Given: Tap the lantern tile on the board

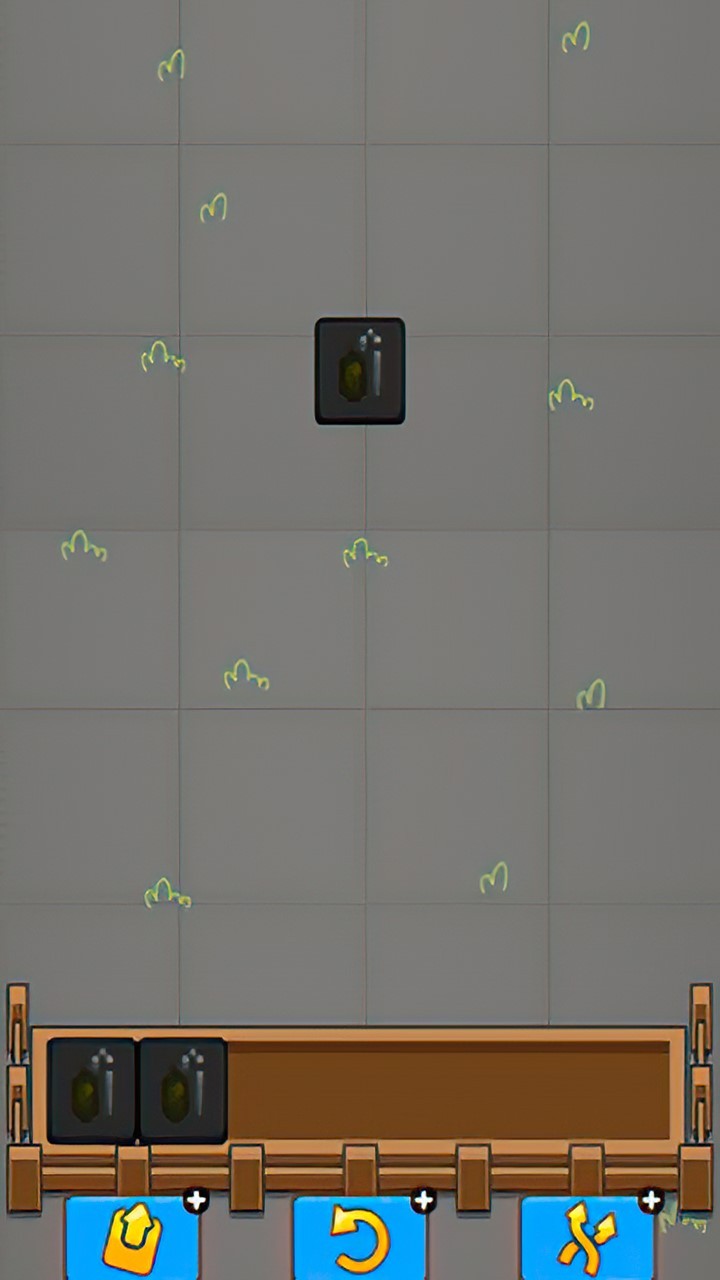Looking at the screenshot, I should 360,371.
